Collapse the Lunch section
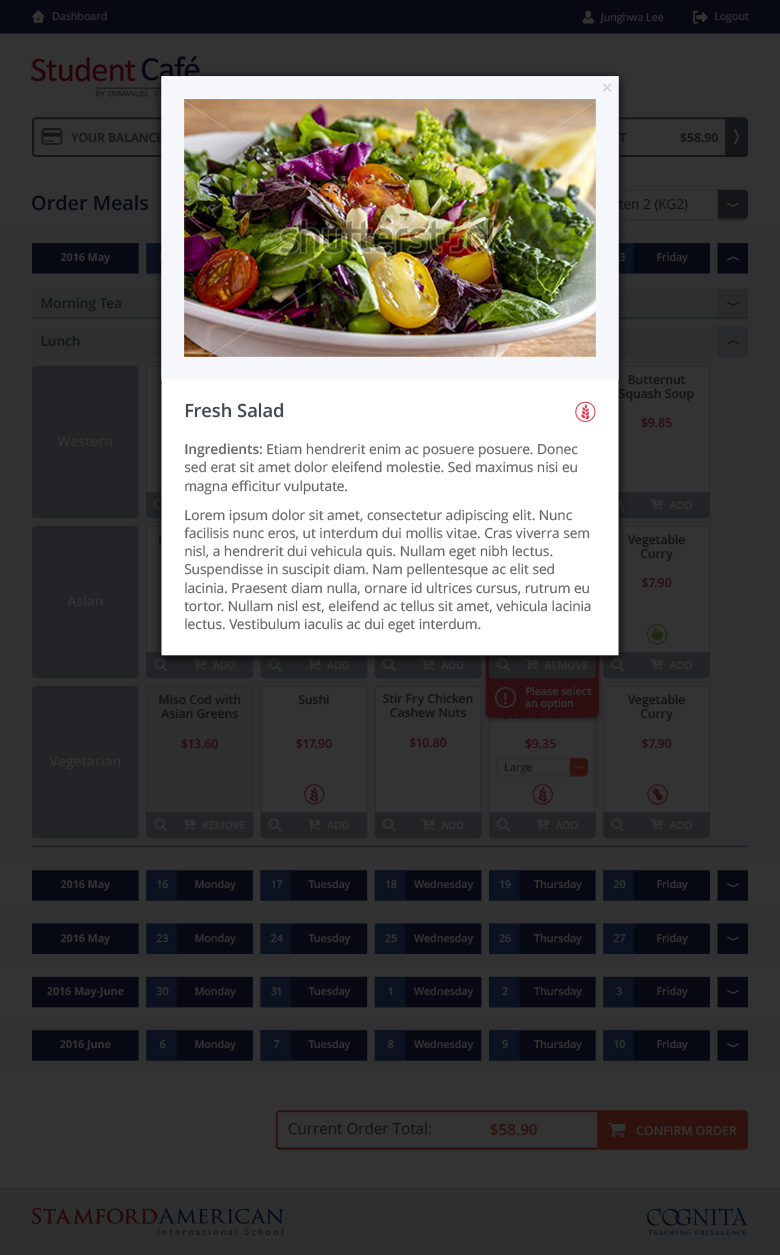 coord(732,342)
